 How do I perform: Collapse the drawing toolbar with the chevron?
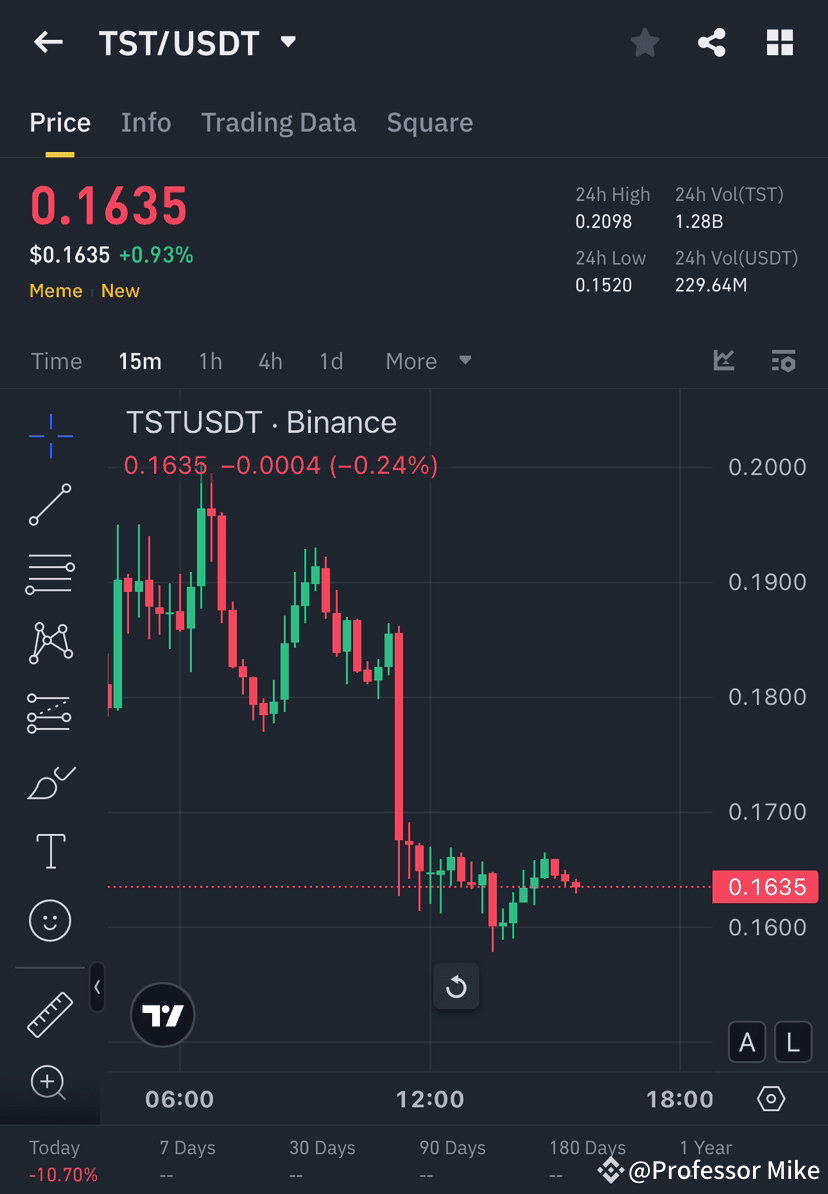click(97, 988)
